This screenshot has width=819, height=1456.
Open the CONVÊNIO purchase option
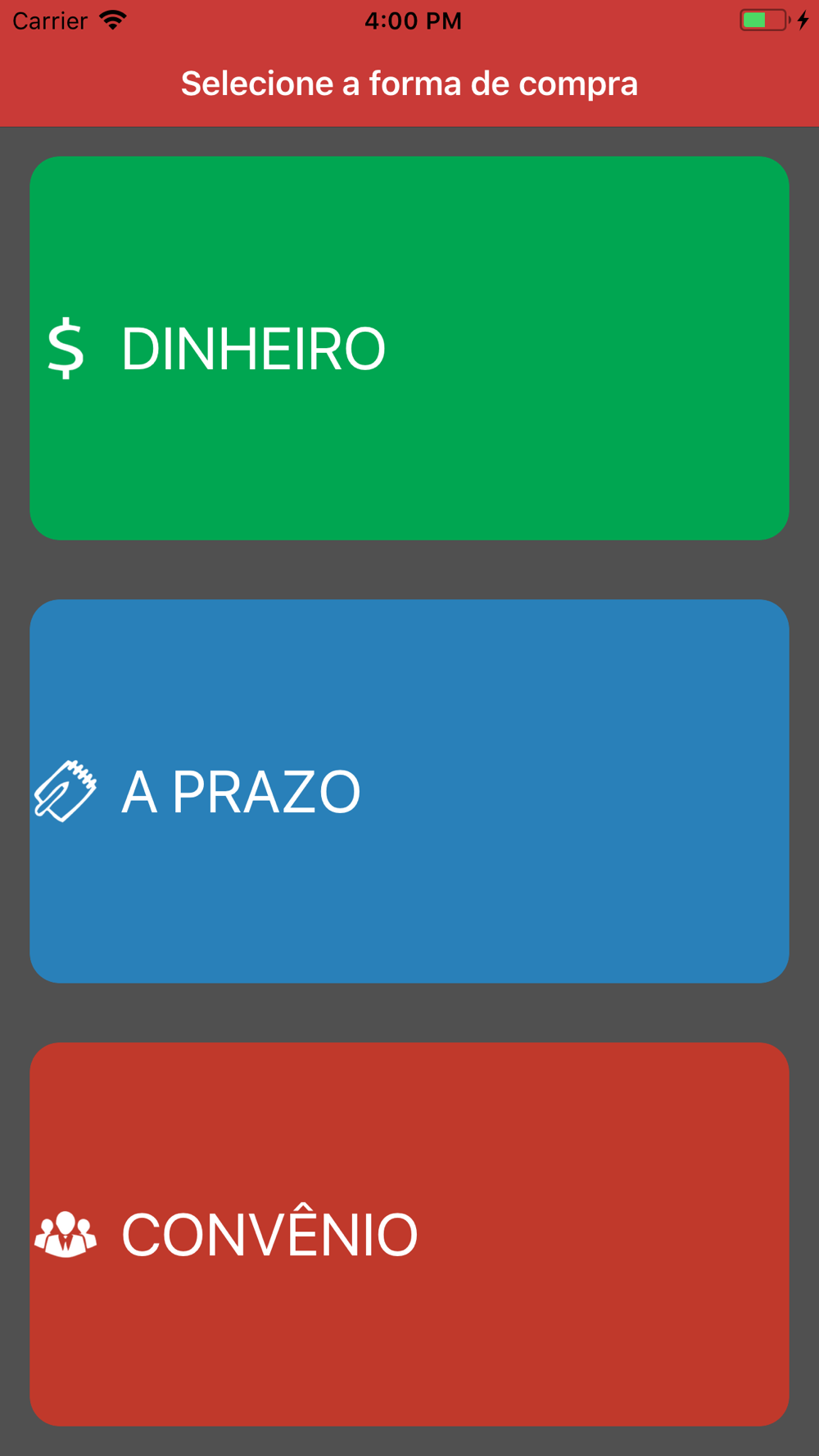click(409, 1234)
